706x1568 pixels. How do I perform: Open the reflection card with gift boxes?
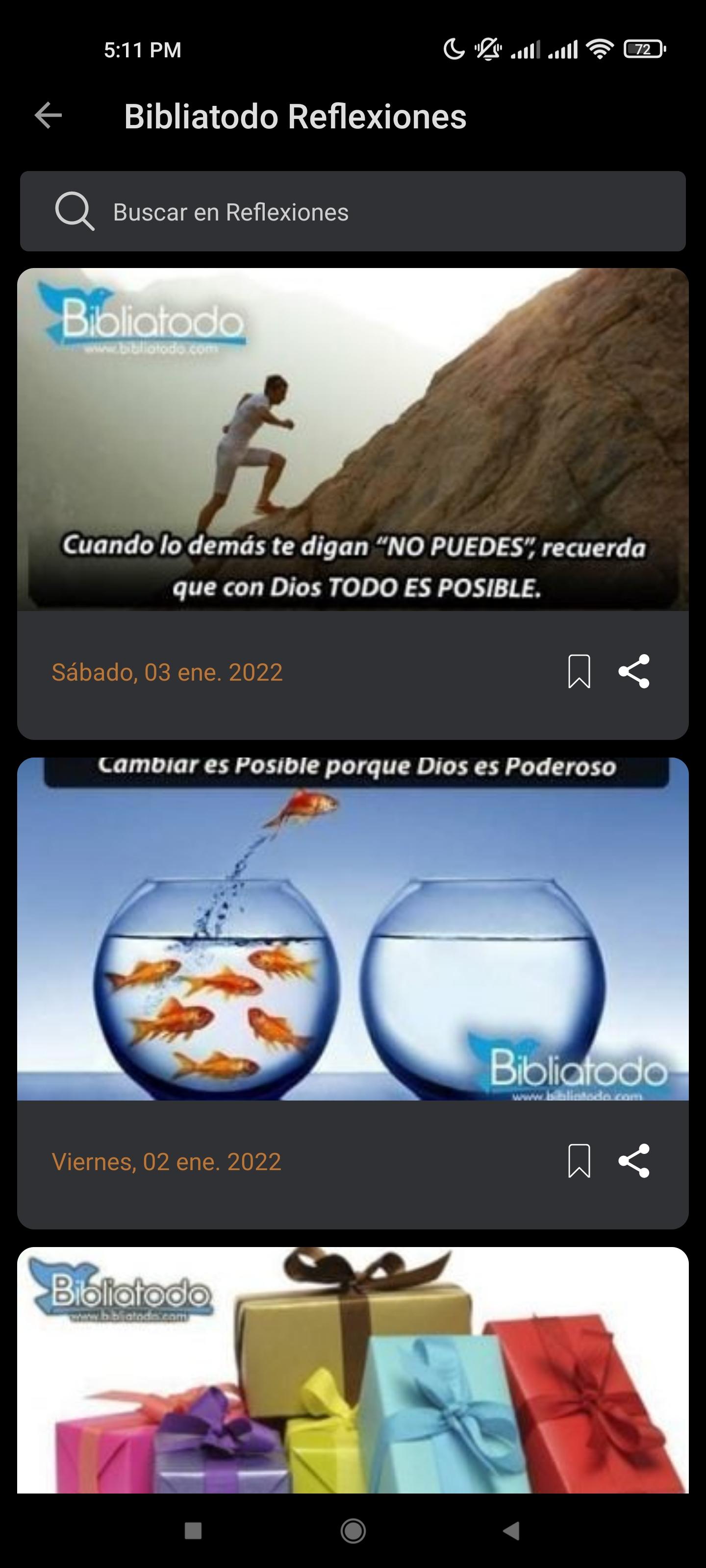[x=353, y=1370]
